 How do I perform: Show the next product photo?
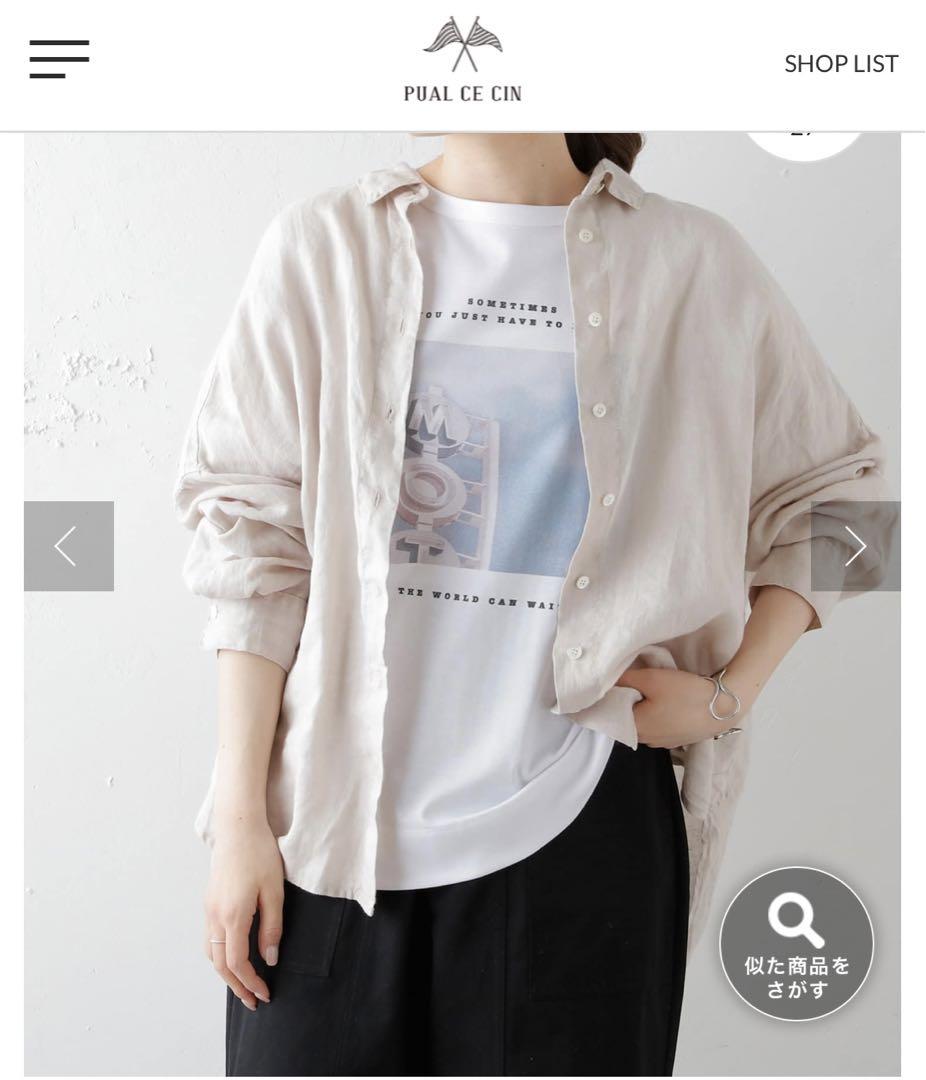856,546
